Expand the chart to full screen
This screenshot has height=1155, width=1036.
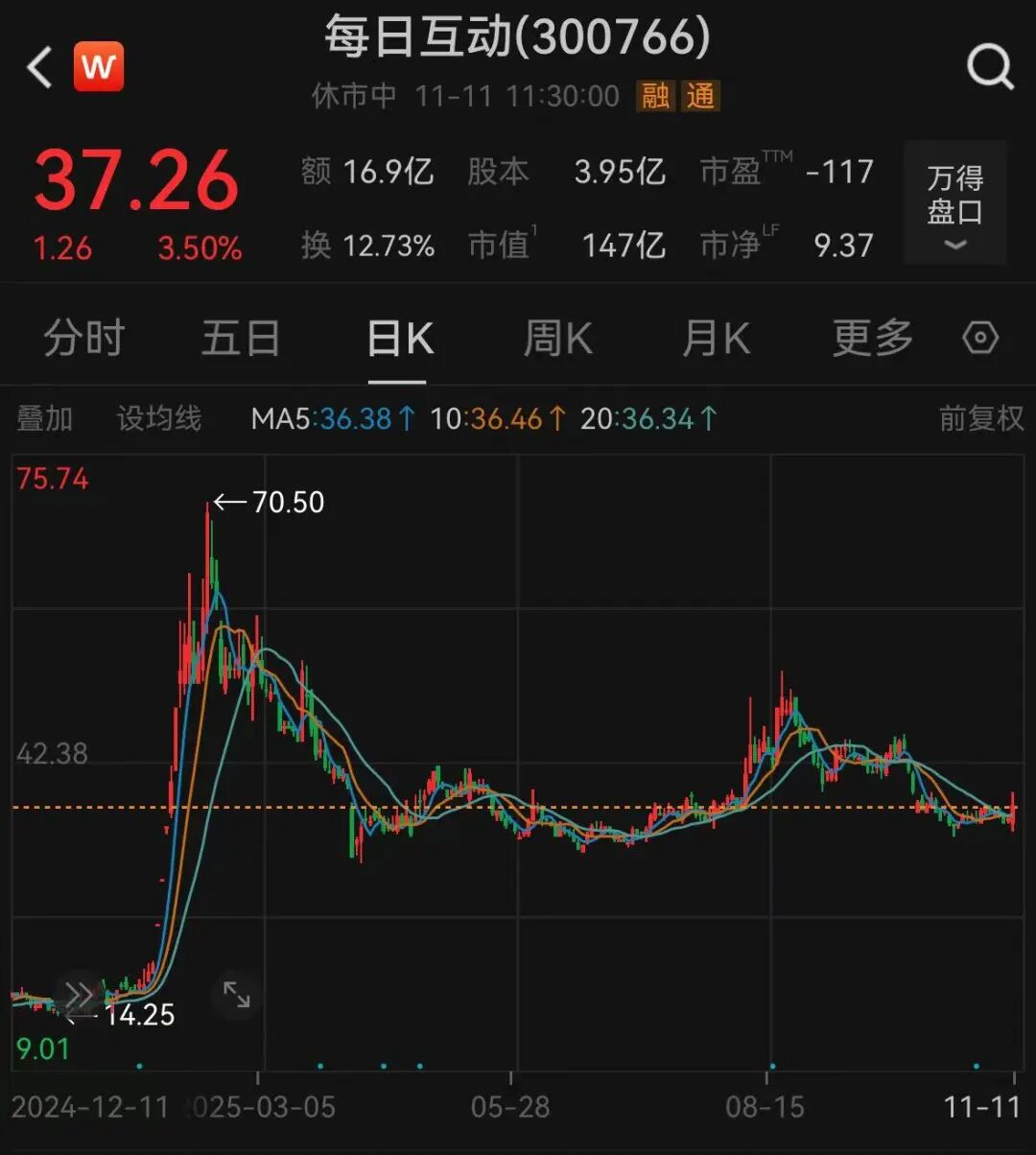[236, 994]
